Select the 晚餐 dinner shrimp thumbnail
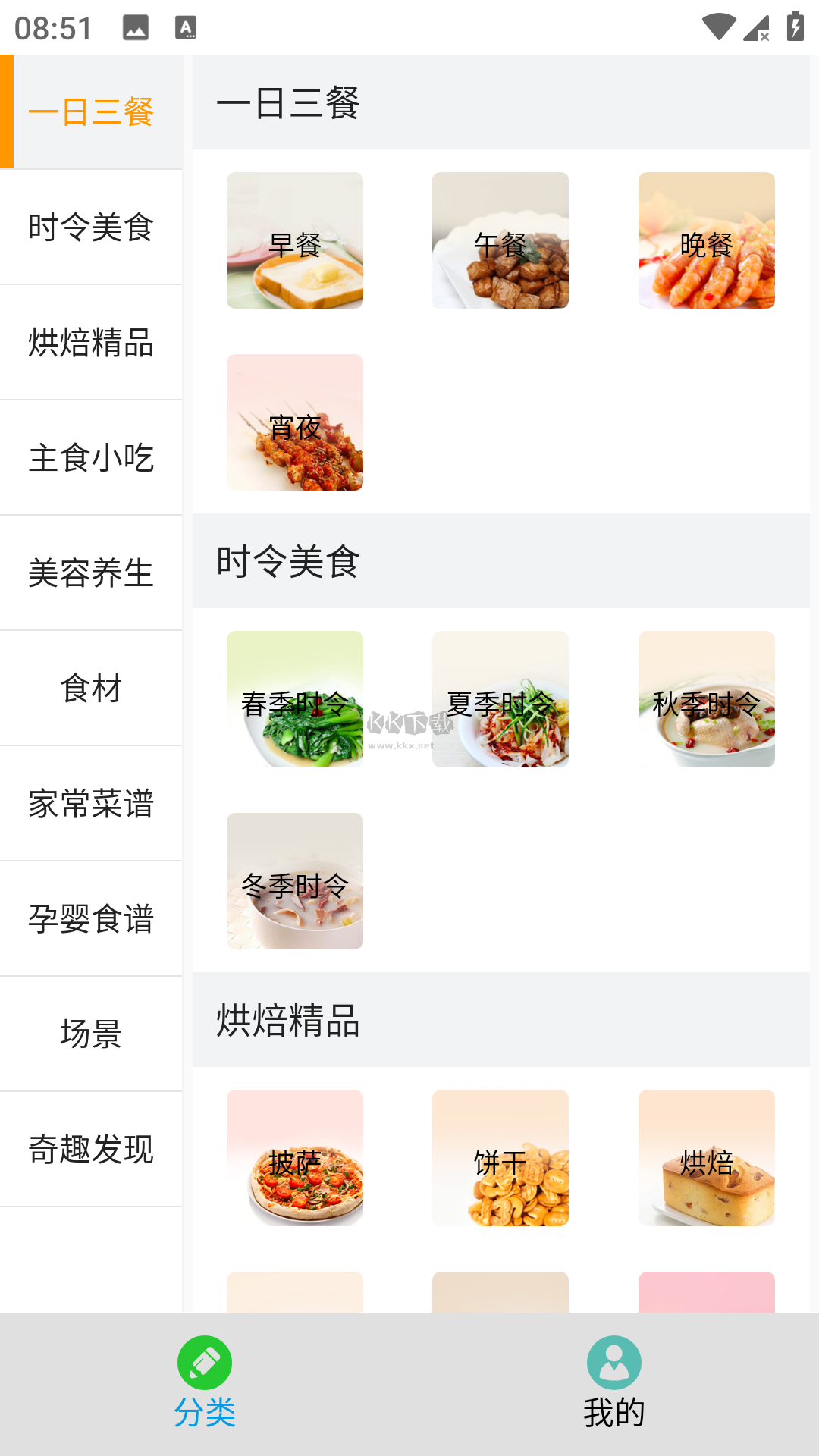 click(x=706, y=240)
